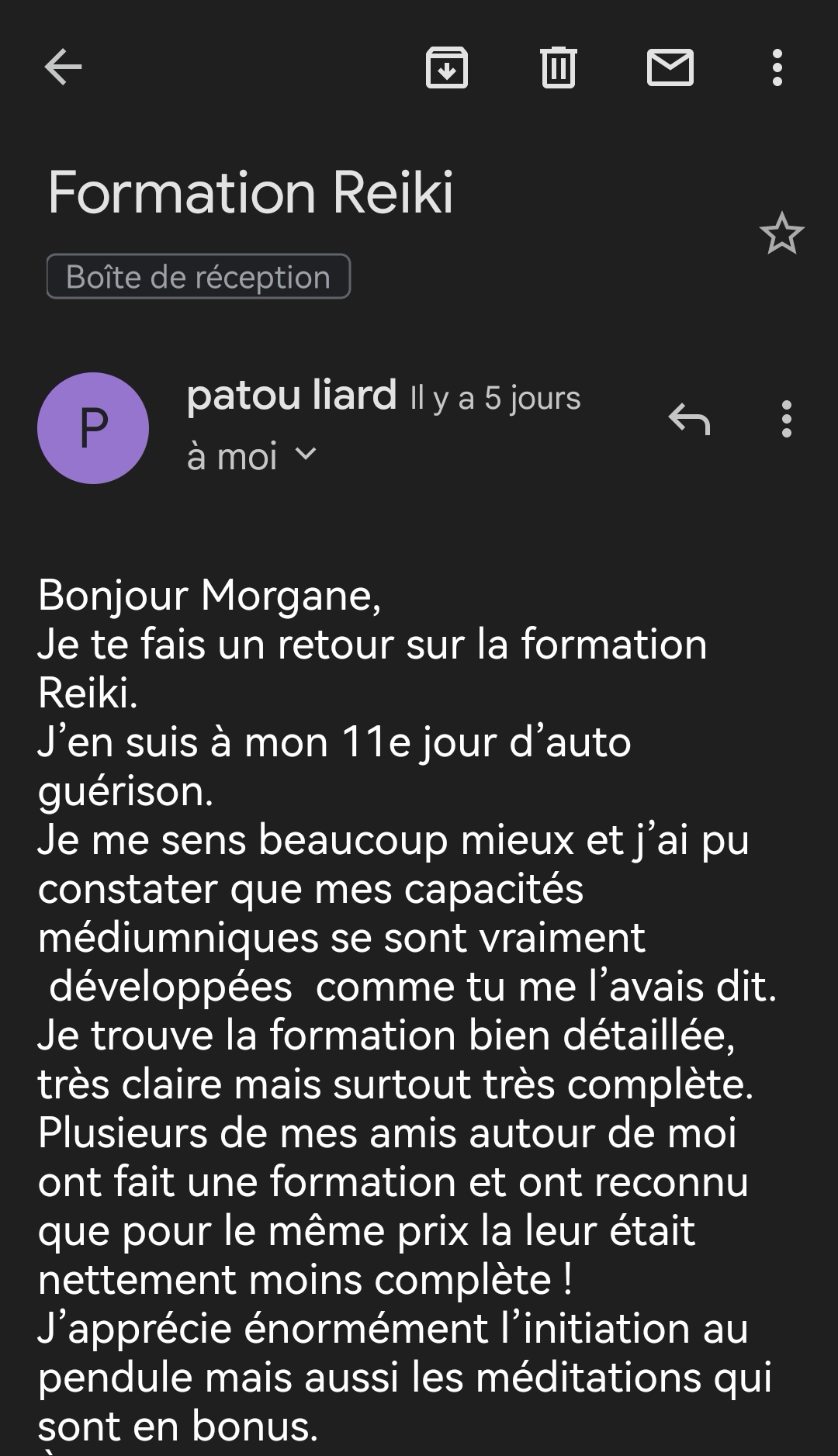The height and width of the screenshot is (1456, 838).
Task: Open patou liard's profile avatar
Action: [x=93, y=428]
